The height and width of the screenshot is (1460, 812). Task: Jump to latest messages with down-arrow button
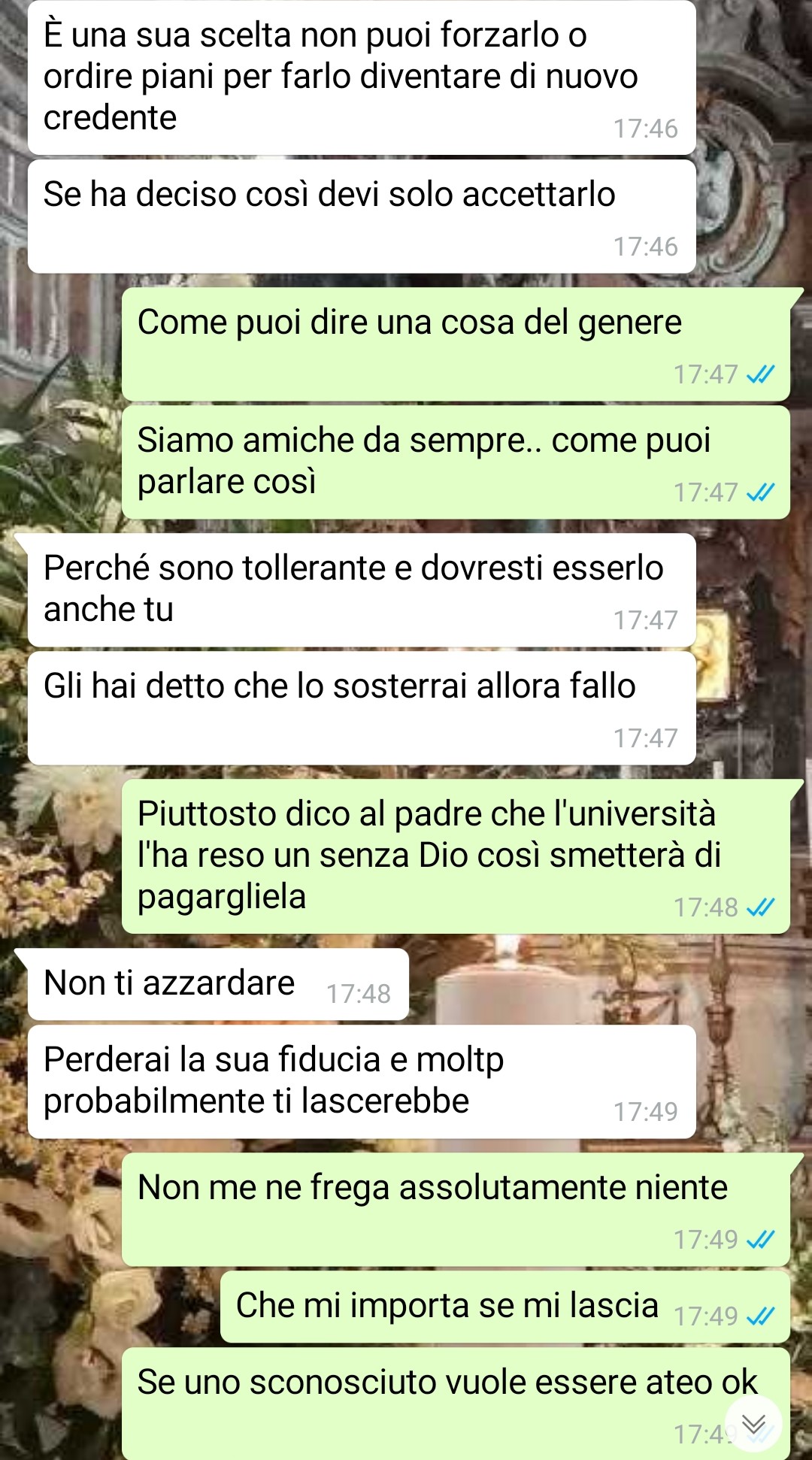click(753, 1424)
